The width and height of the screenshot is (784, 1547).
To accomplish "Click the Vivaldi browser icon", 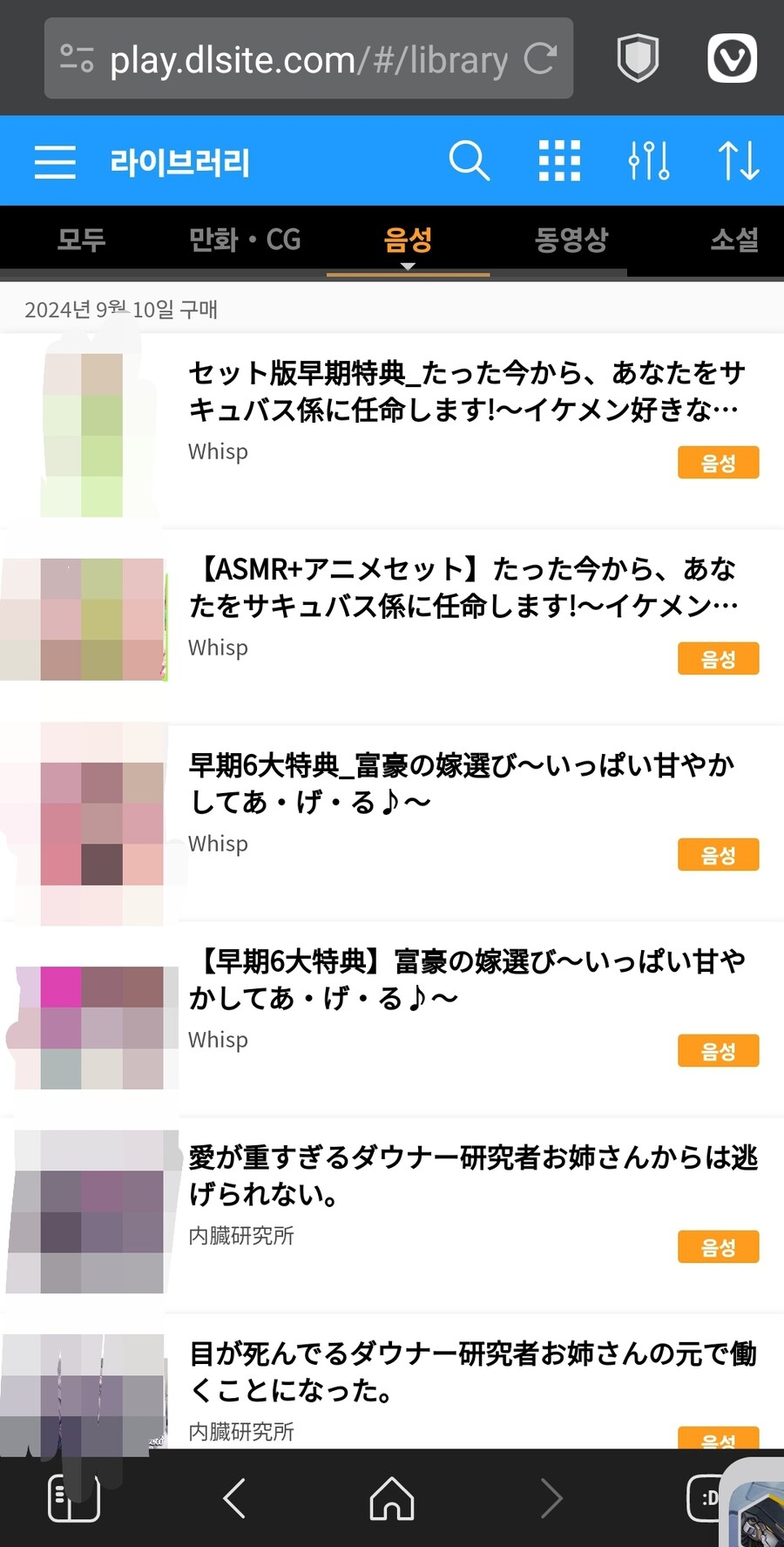I will (x=732, y=58).
